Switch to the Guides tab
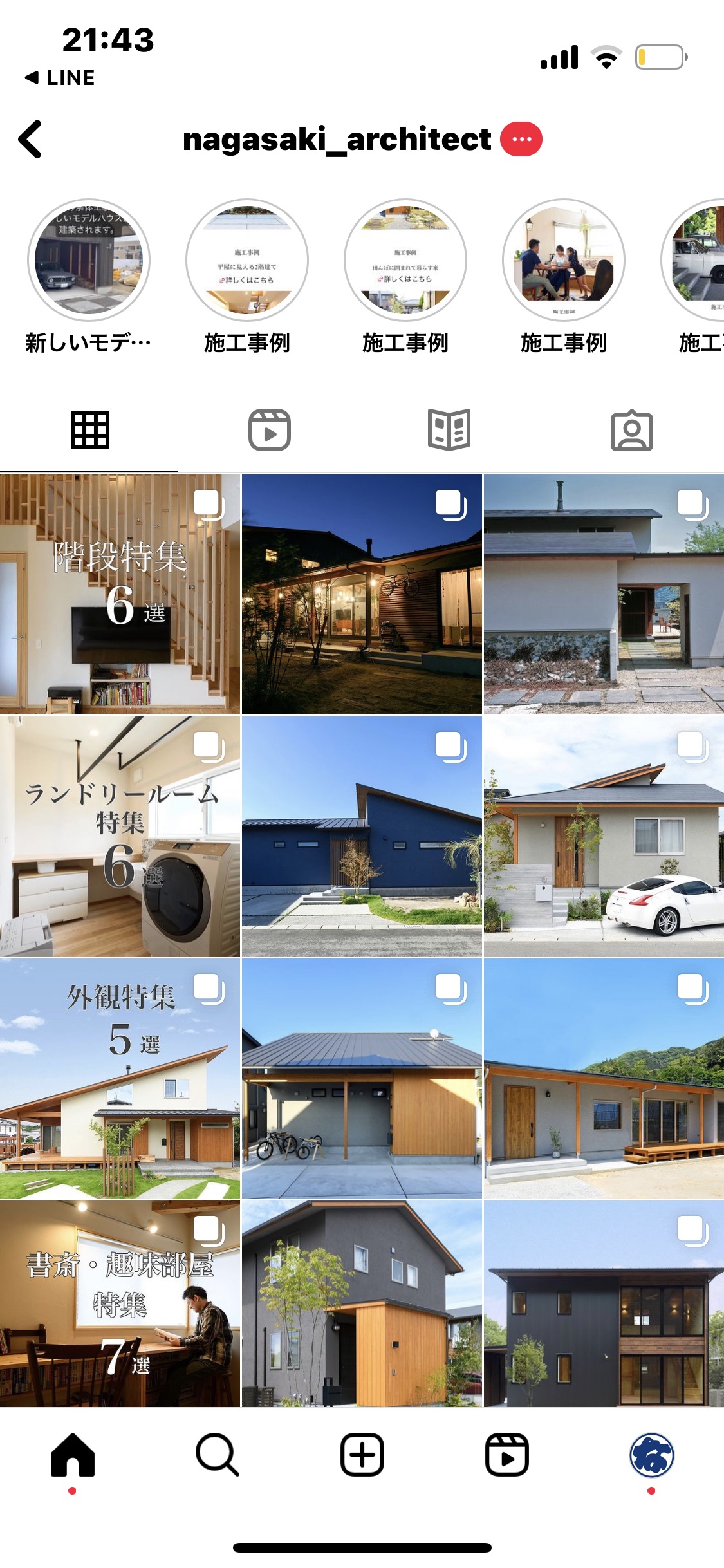The width and height of the screenshot is (724, 1568). 449,430
